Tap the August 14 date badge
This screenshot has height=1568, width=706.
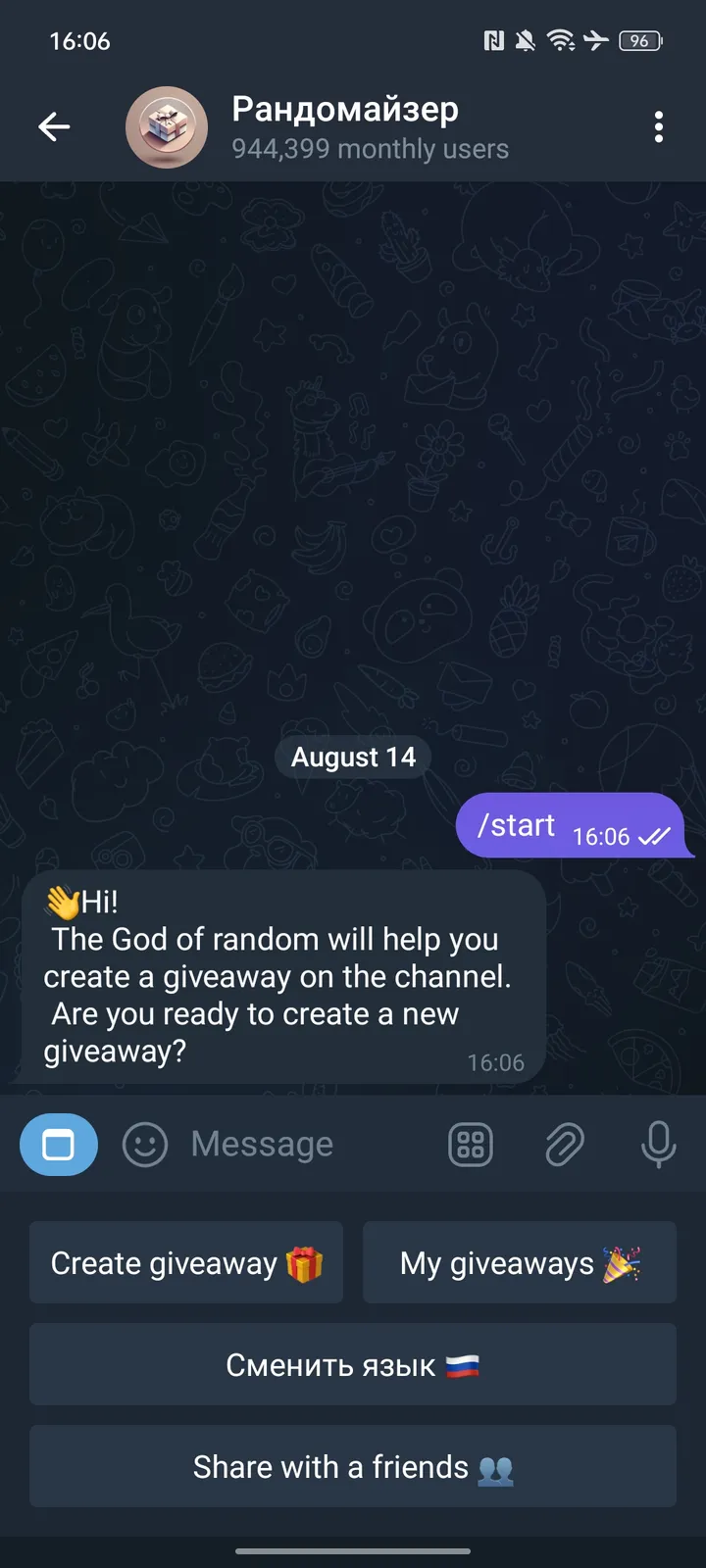click(x=353, y=757)
